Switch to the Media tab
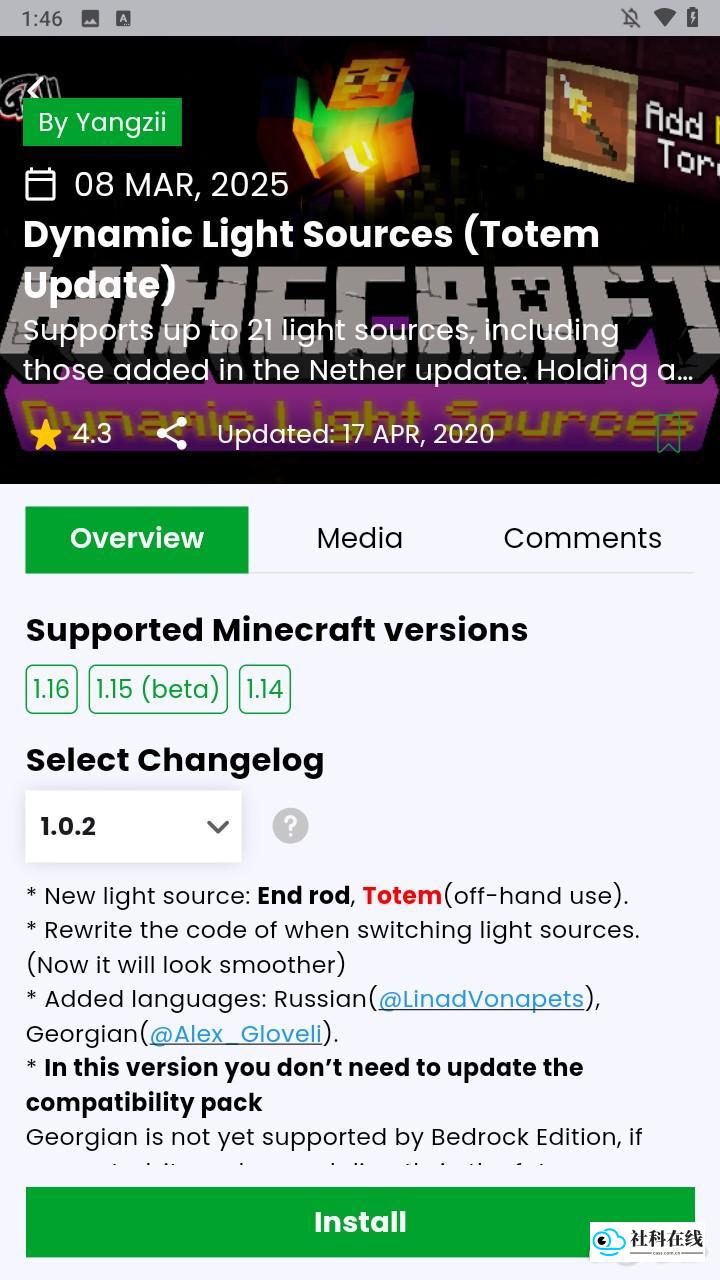720x1280 pixels. 360,539
